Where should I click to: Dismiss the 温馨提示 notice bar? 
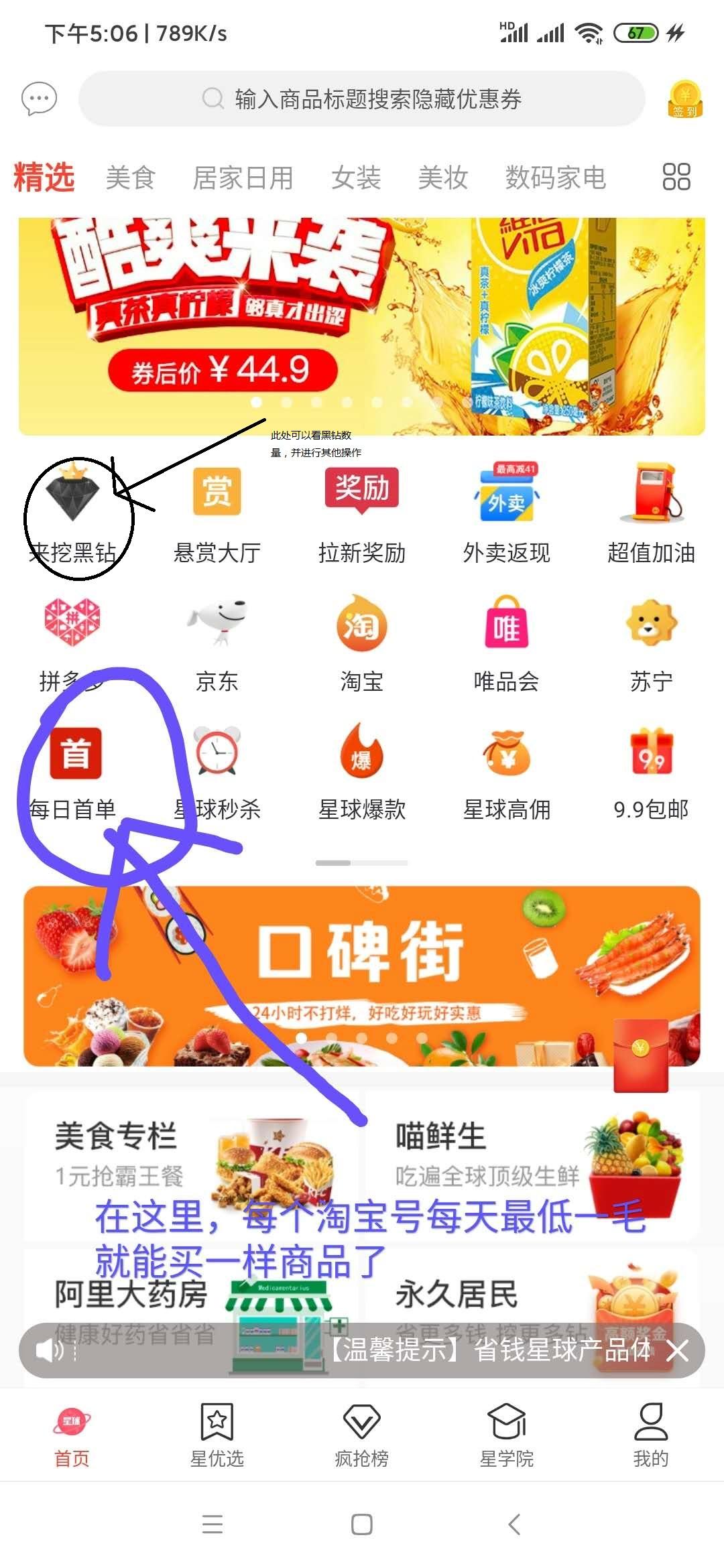(x=678, y=1350)
